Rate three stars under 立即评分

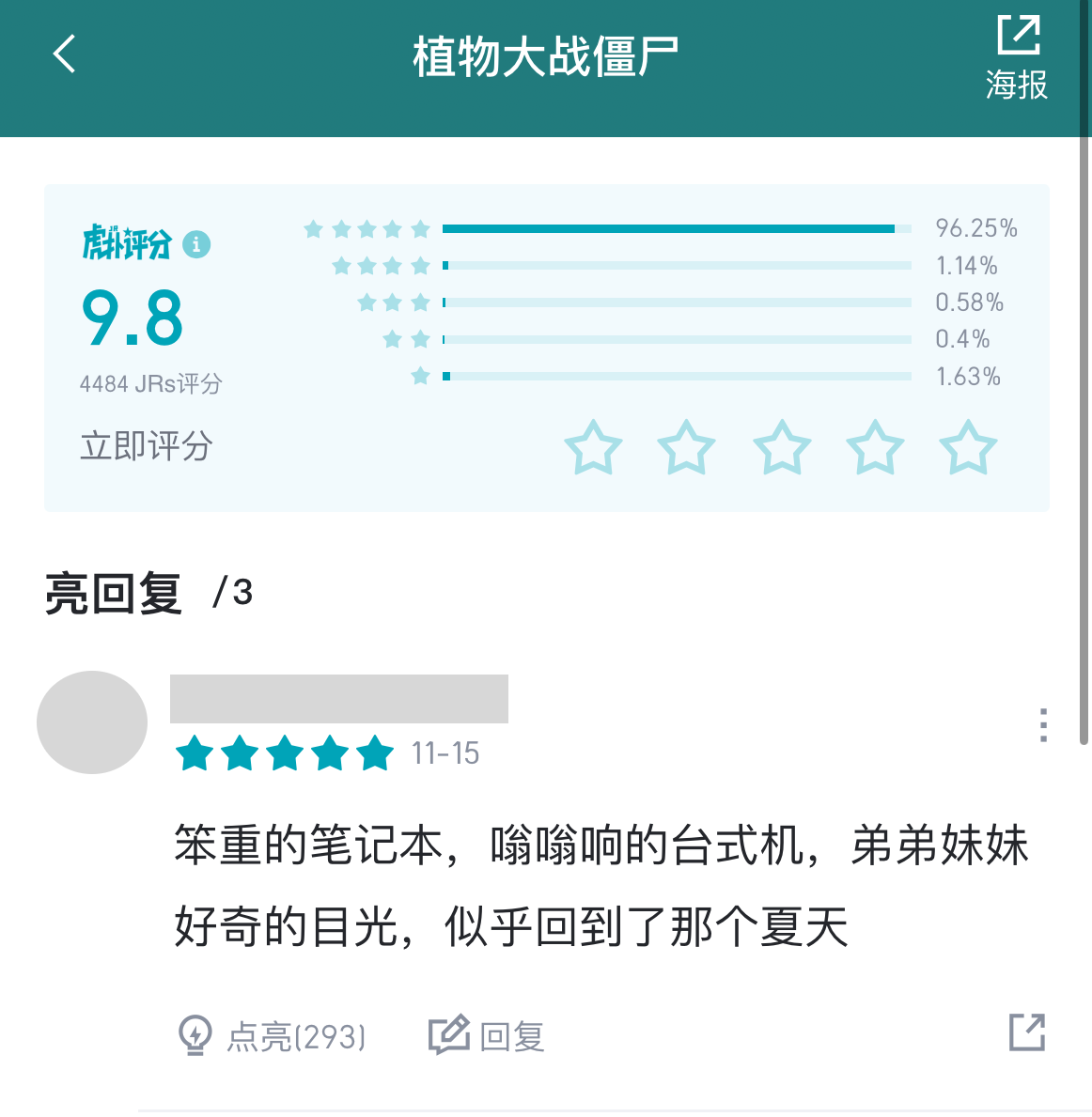pyautogui.click(x=781, y=447)
